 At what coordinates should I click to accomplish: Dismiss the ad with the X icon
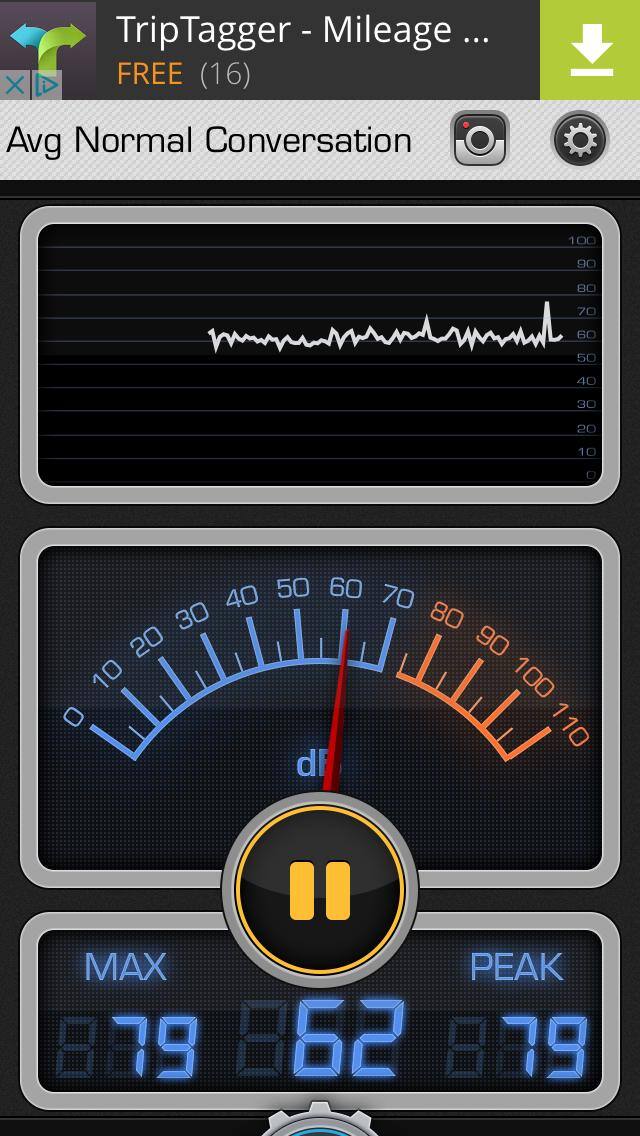click(15, 87)
